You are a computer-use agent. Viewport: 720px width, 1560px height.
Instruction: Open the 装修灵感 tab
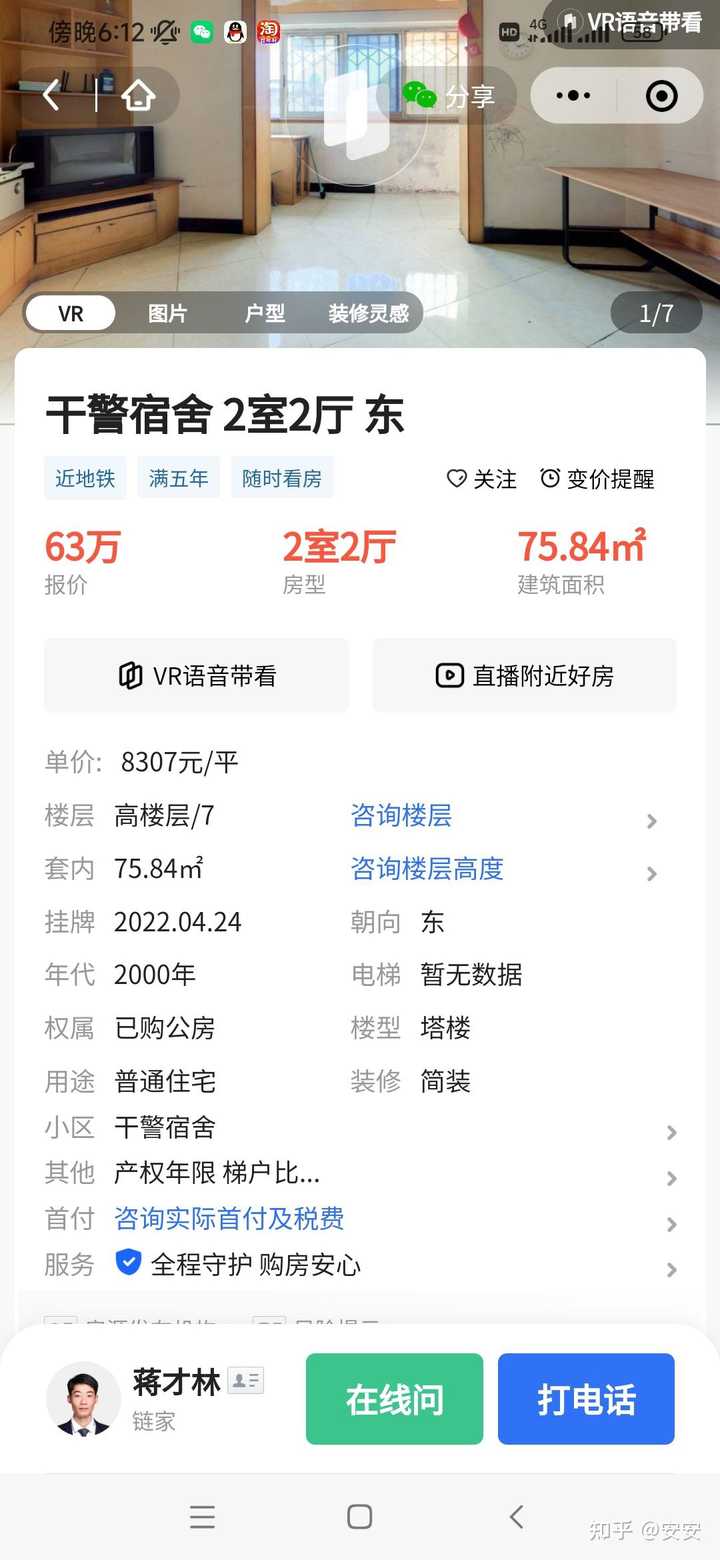[368, 313]
